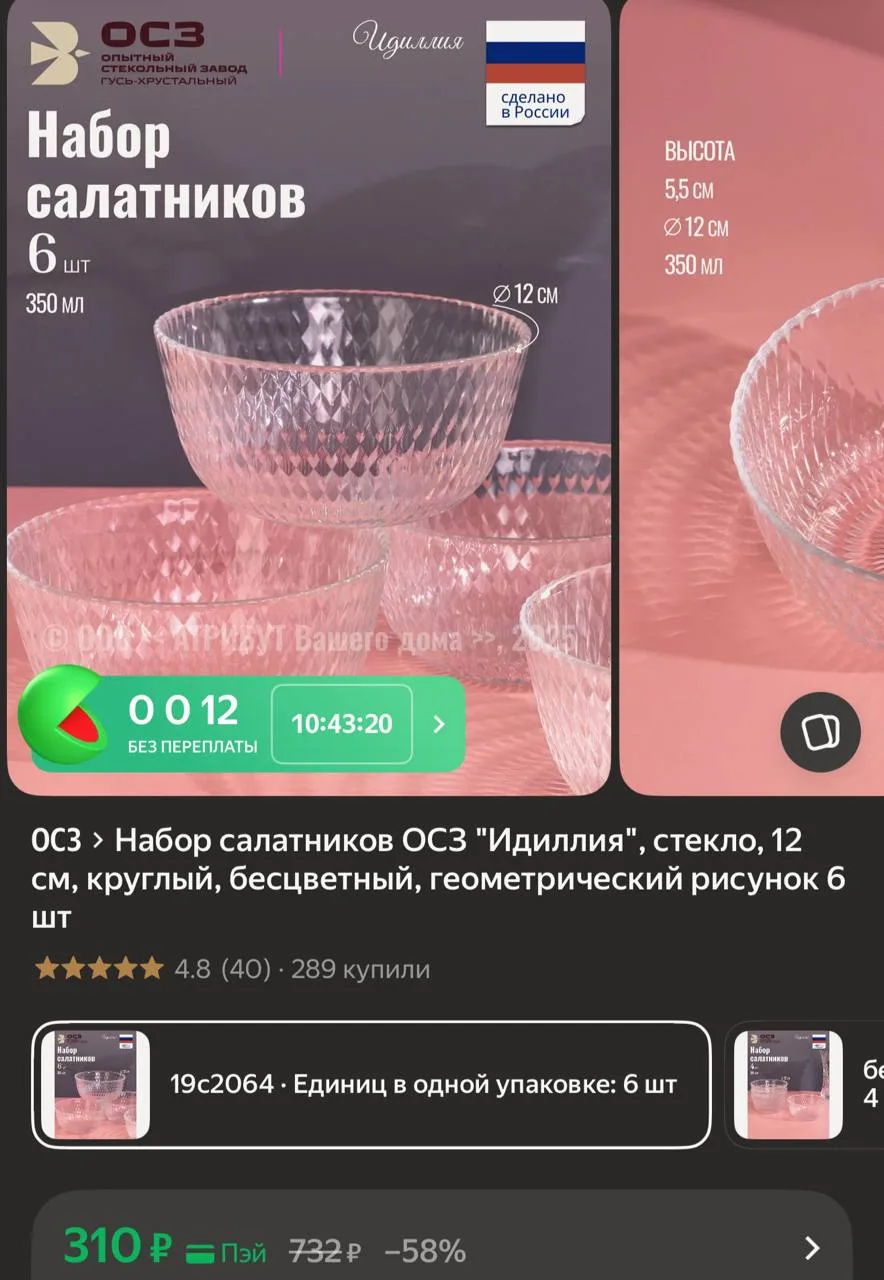Find similar products with the stacked-cards icon
This screenshot has height=1280, width=884.
coord(820,732)
